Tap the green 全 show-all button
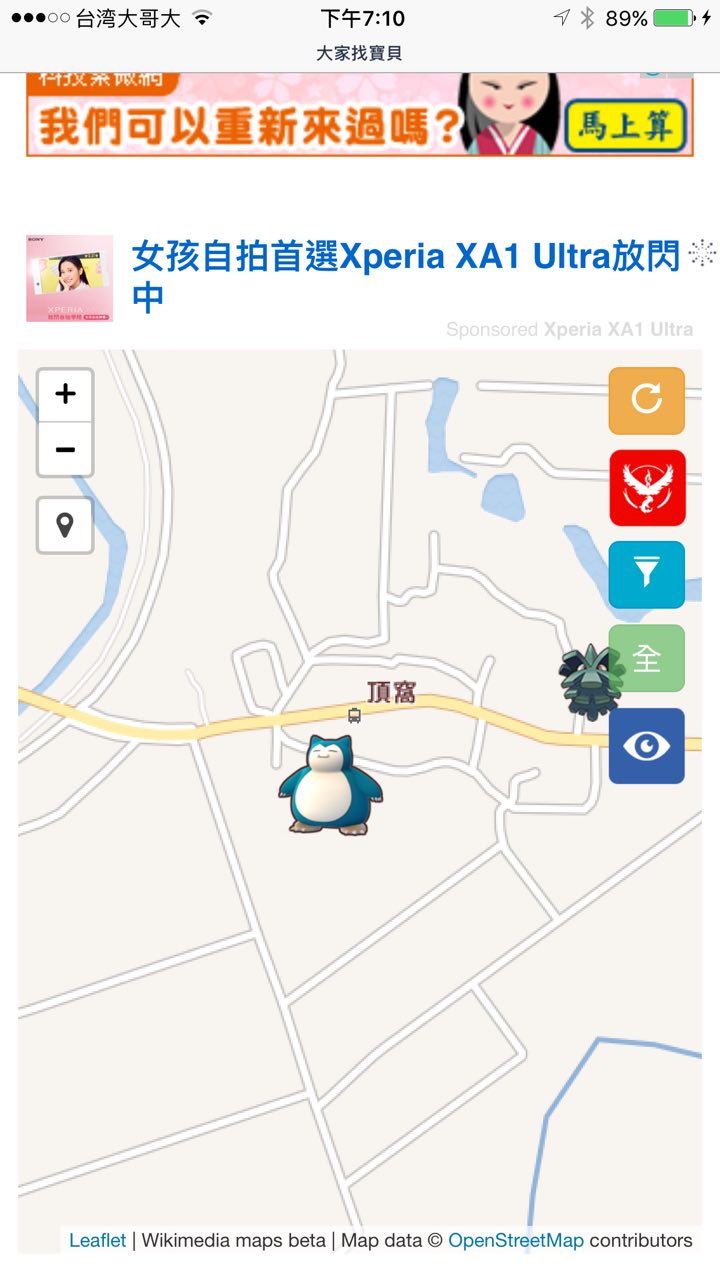 coord(647,658)
